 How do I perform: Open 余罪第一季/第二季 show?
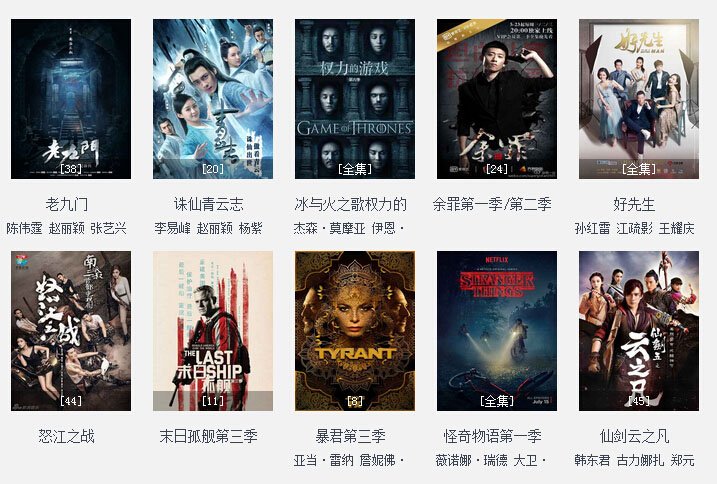click(x=497, y=99)
